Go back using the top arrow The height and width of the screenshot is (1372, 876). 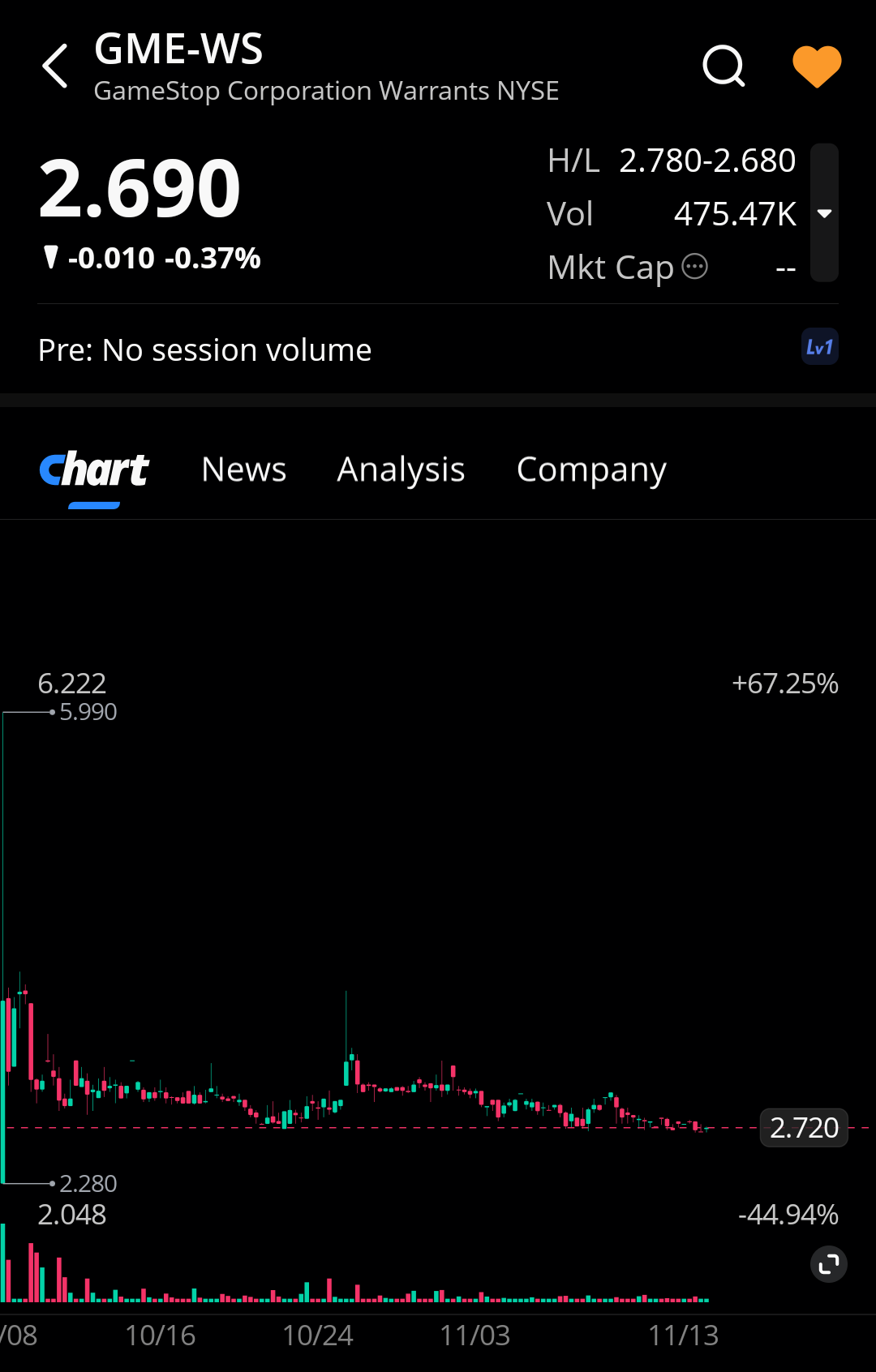point(55,66)
